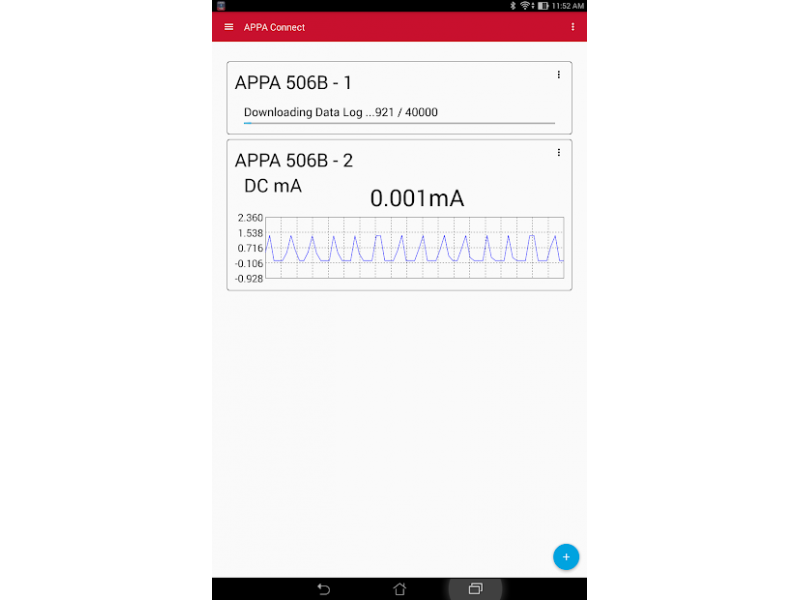Open the APPA 506B - 1 card
Screen dimensions: 800x600
tap(399, 97)
